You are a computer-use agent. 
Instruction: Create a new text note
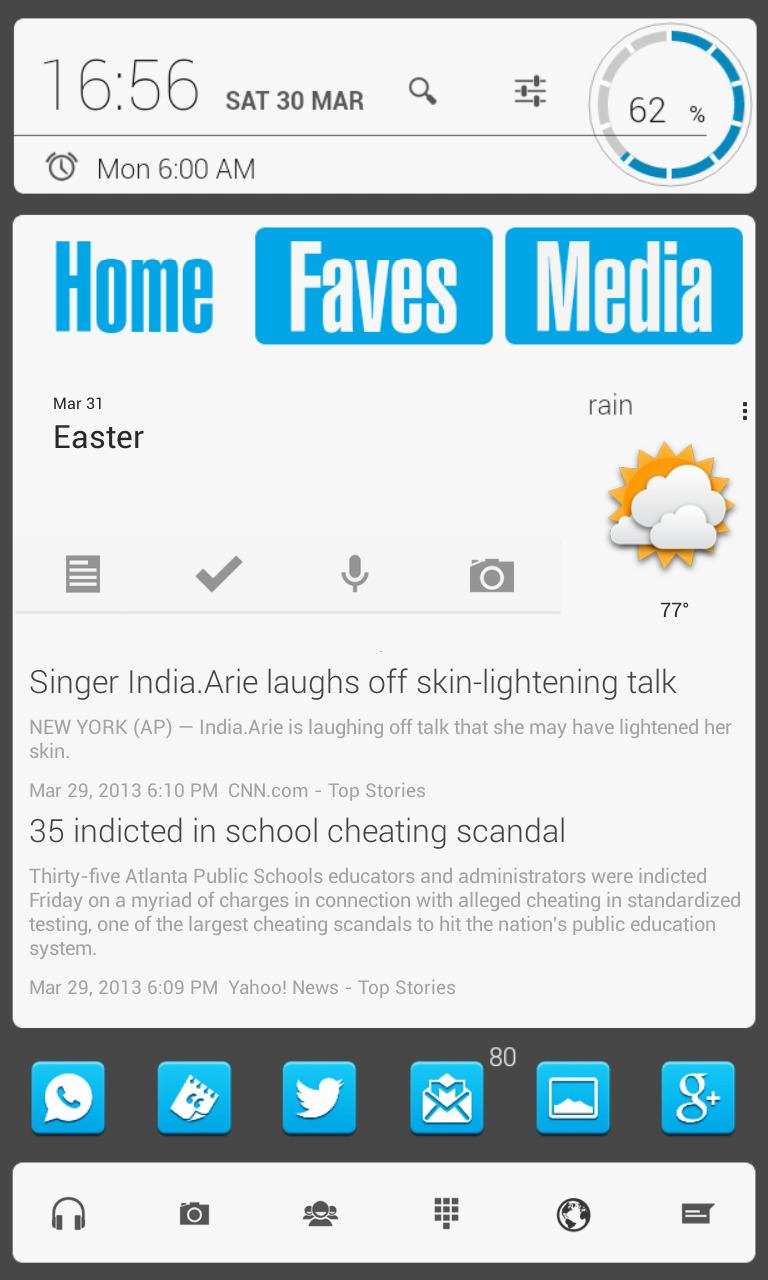coord(83,575)
